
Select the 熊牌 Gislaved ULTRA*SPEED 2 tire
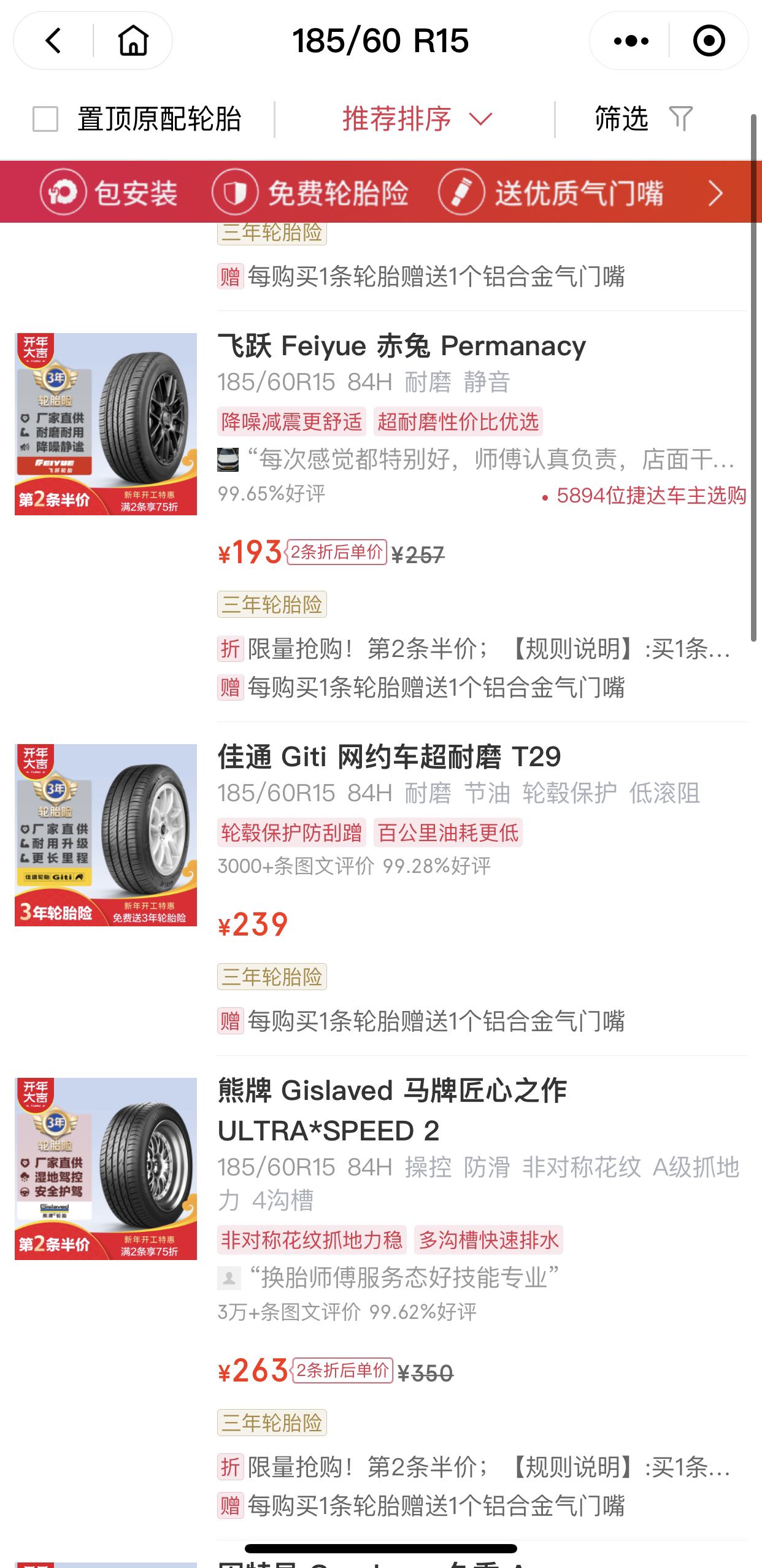coord(393,1110)
